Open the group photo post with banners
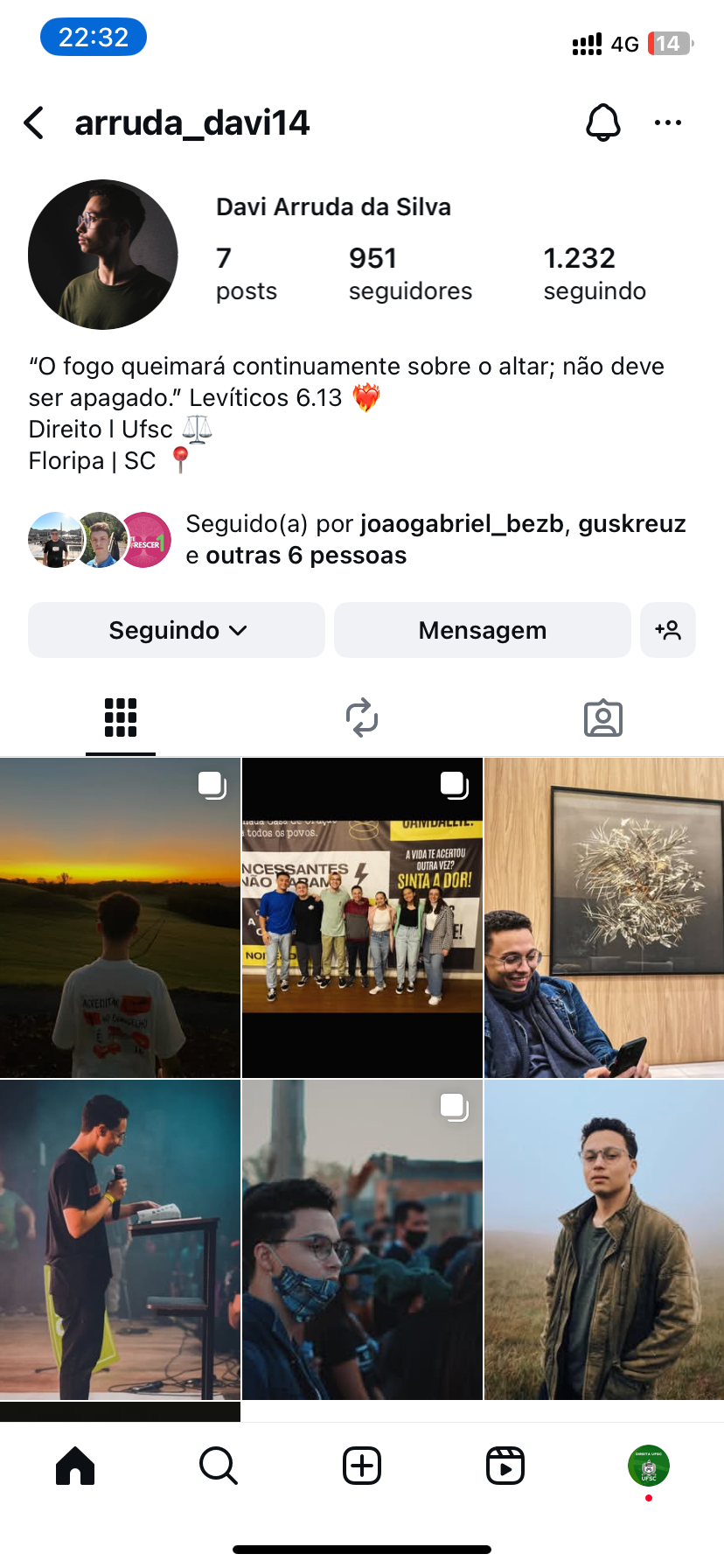The width and height of the screenshot is (724, 1568). click(362, 918)
